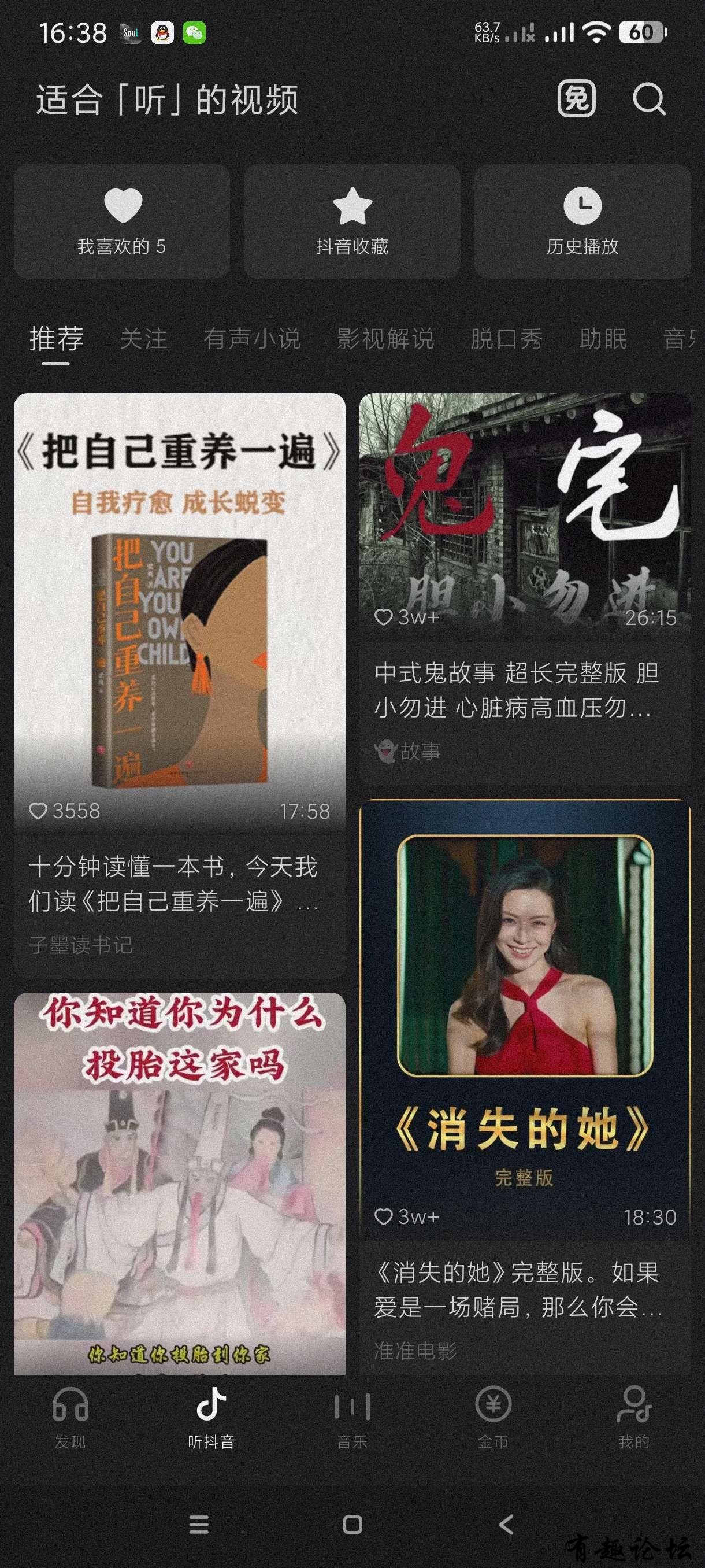
Task: Select the 助眠 tab
Action: point(602,339)
